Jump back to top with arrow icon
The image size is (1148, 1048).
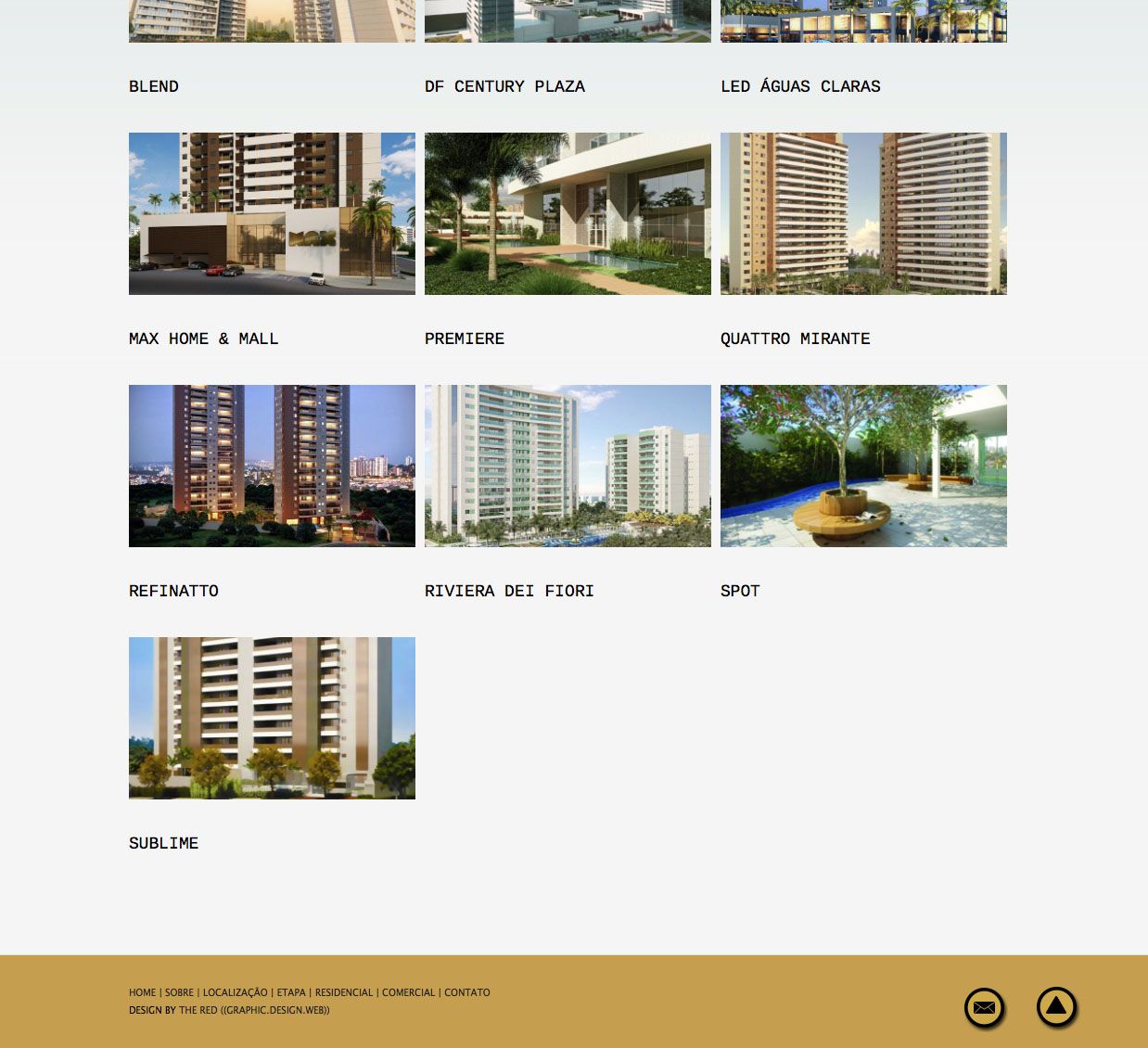[x=1056, y=1006]
